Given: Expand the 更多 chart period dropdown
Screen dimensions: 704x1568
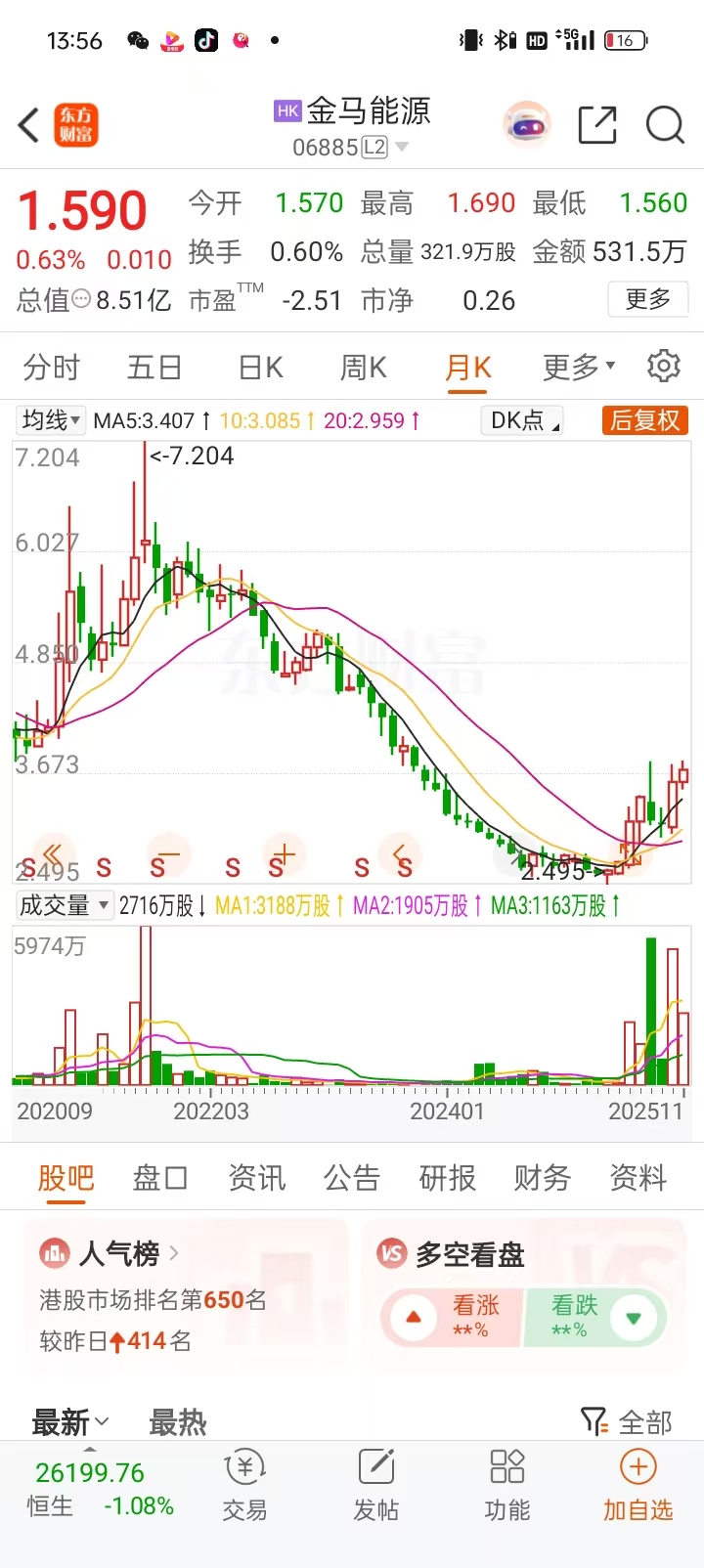Looking at the screenshot, I should [x=579, y=368].
